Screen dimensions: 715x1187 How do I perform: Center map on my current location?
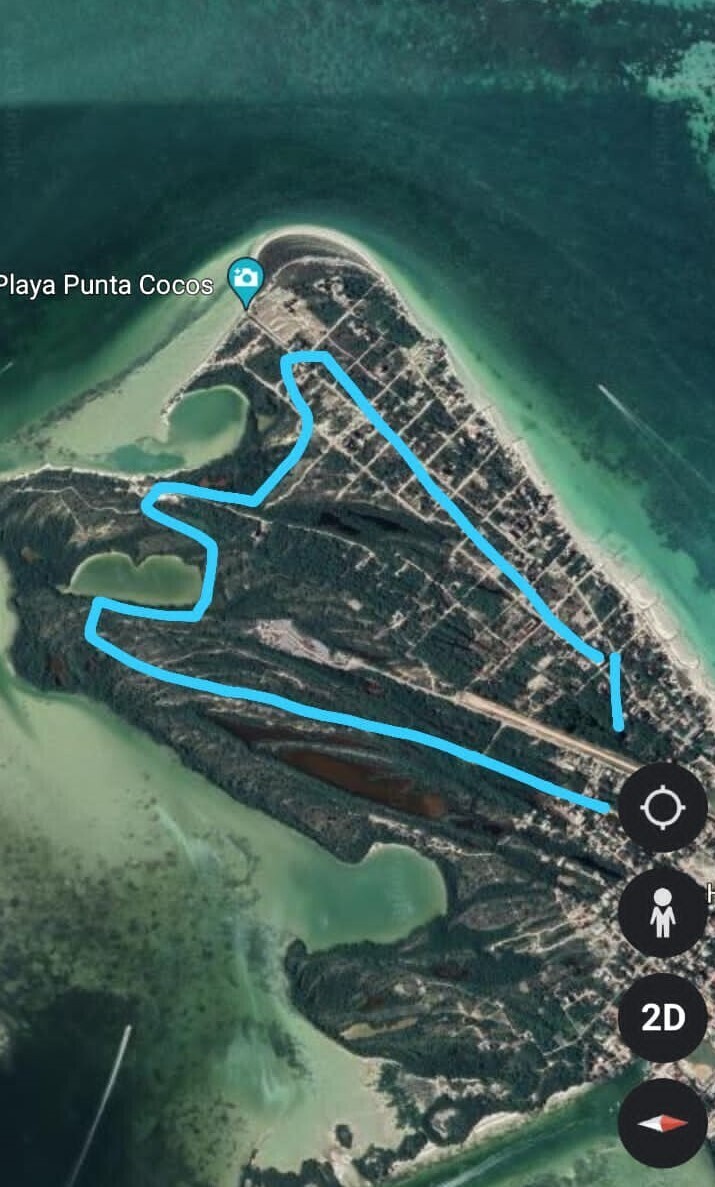(x=662, y=808)
